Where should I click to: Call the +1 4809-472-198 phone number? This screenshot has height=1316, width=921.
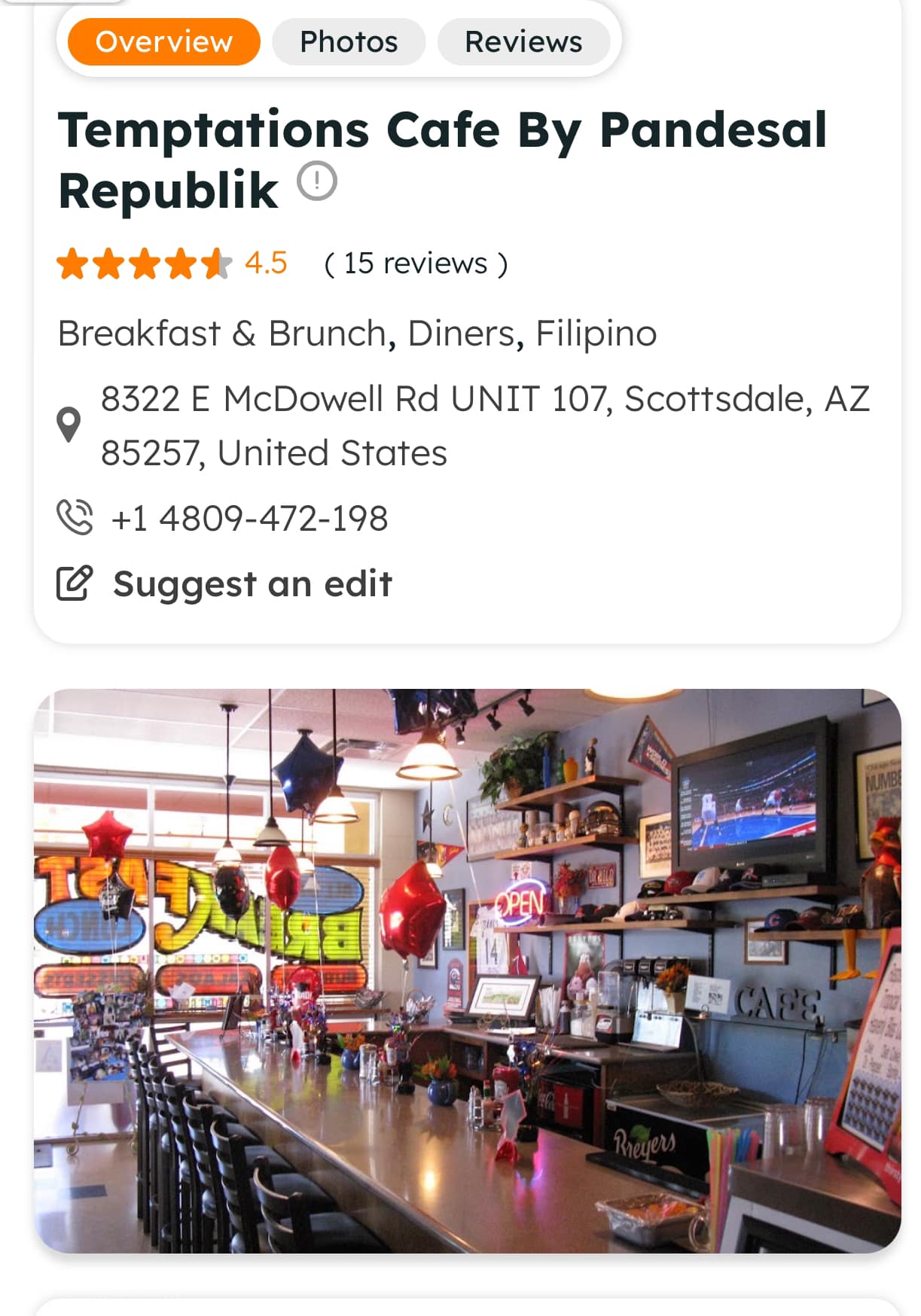(249, 518)
